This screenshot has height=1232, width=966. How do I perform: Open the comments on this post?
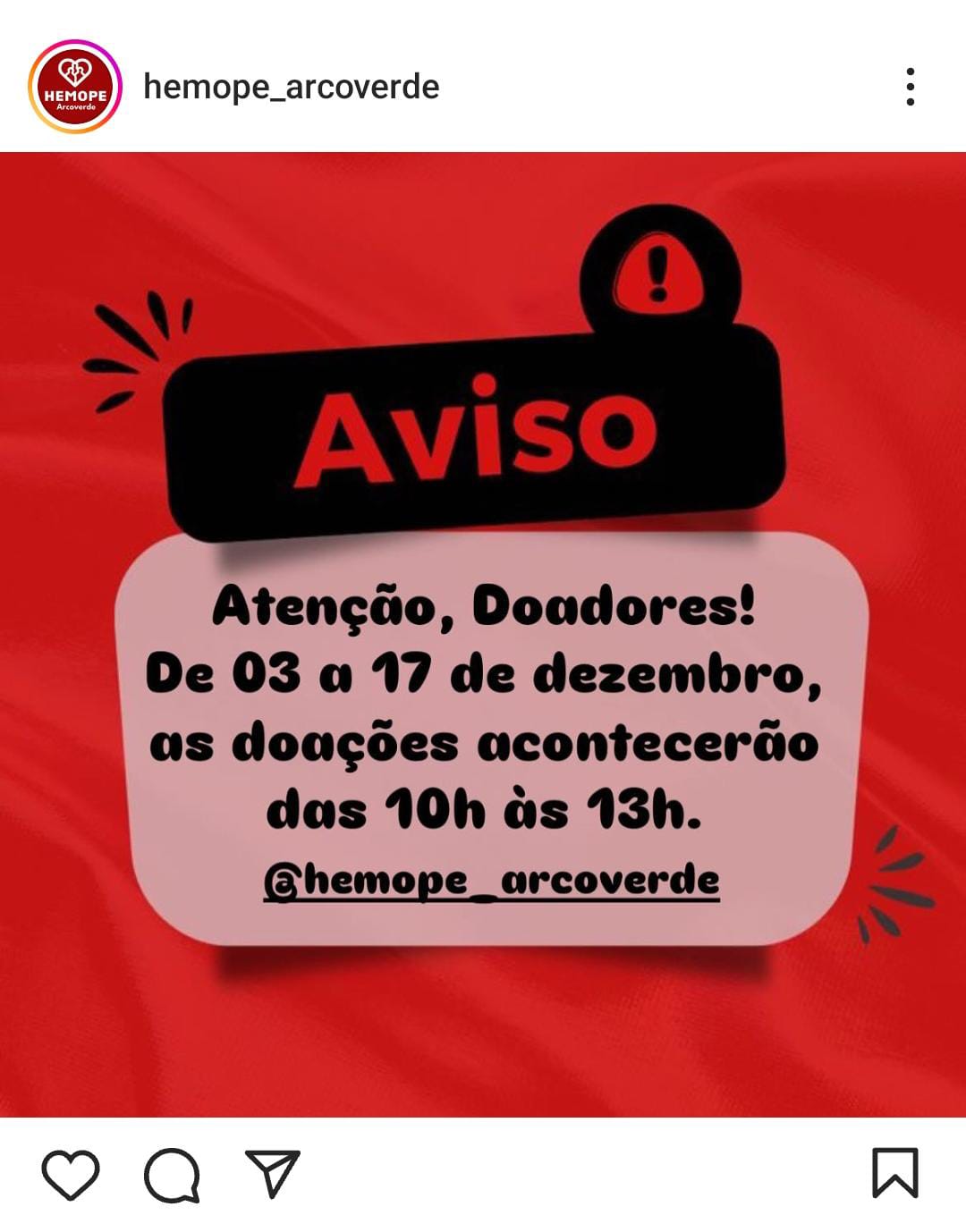pyautogui.click(x=171, y=1174)
